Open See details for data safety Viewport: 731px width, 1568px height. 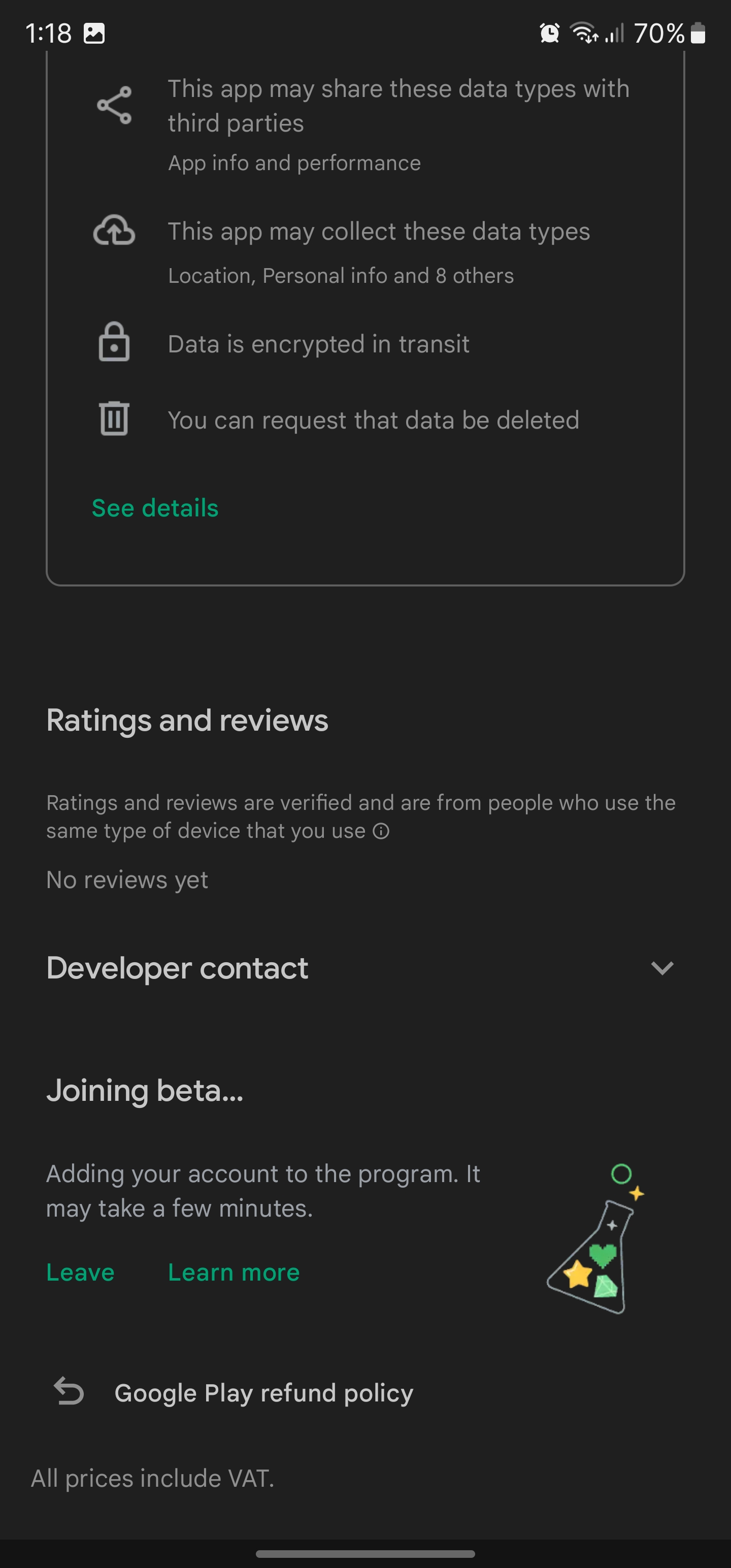[x=155, y=508]
